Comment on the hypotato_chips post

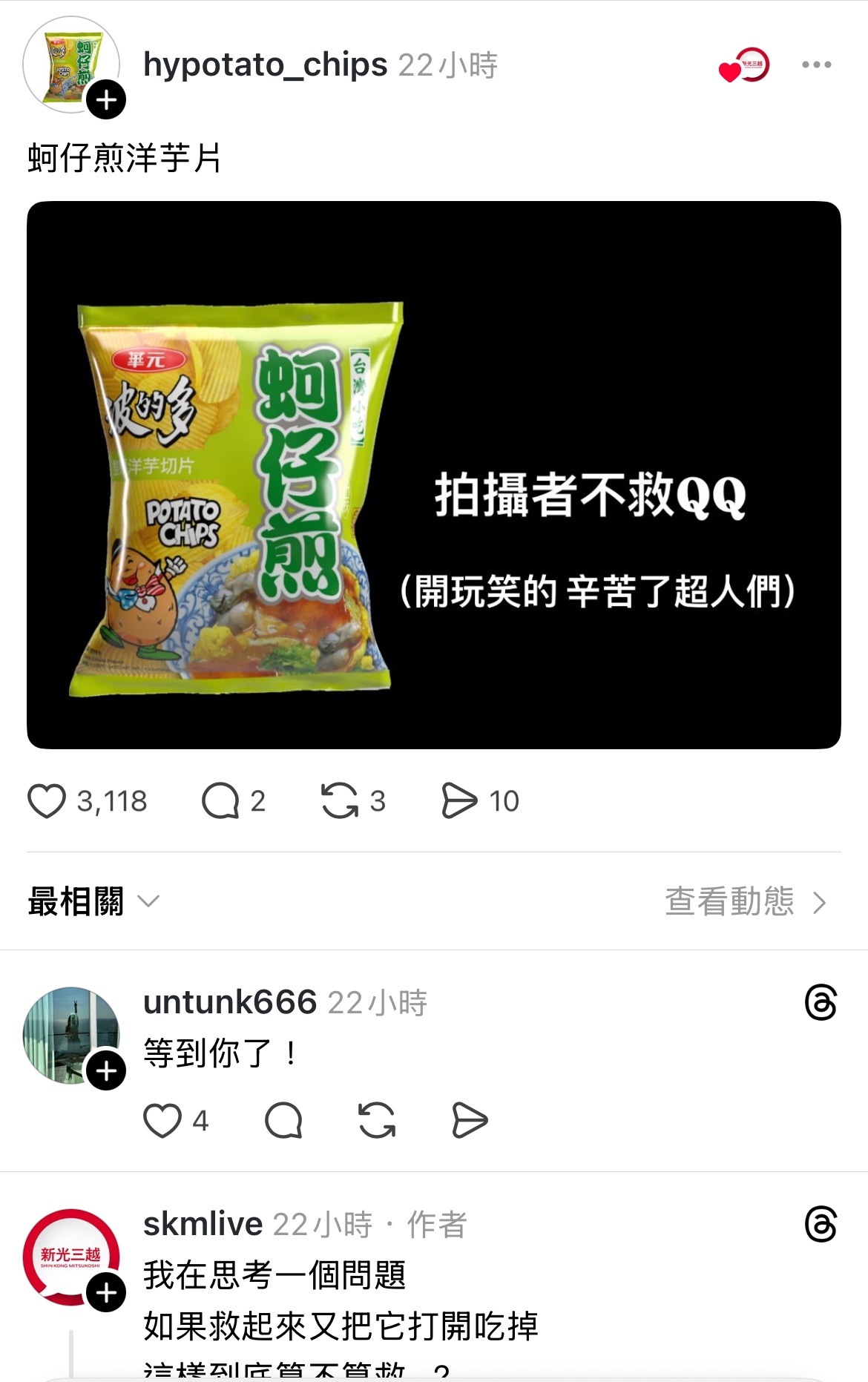(x=220, y=801)
